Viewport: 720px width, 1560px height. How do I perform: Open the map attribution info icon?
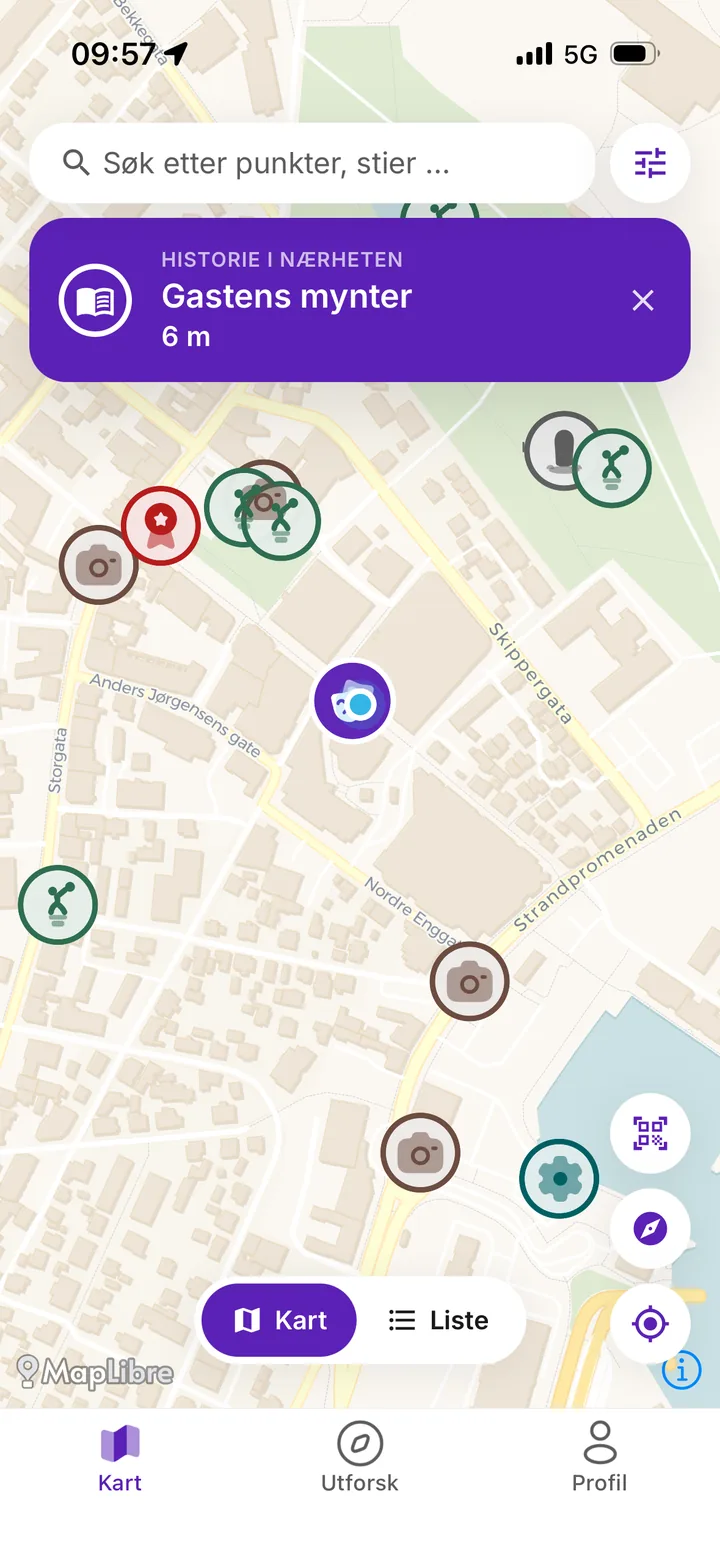[682, 1371]
